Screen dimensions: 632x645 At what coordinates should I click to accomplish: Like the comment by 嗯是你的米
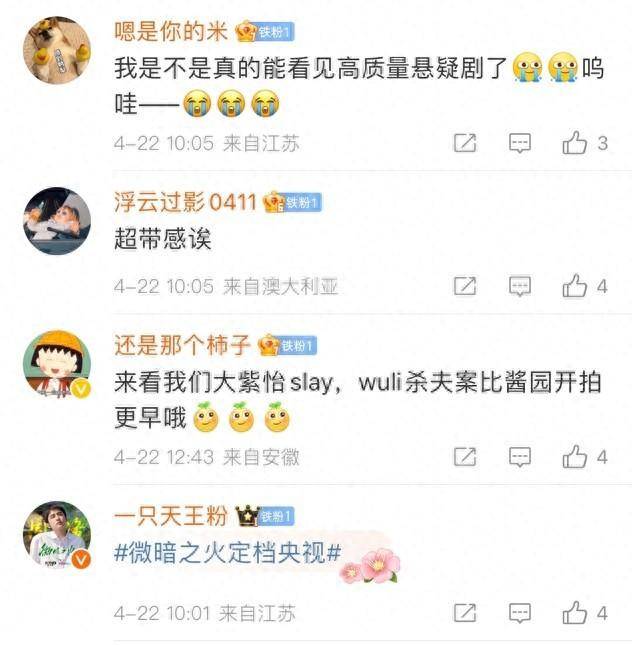click(575, 143)
